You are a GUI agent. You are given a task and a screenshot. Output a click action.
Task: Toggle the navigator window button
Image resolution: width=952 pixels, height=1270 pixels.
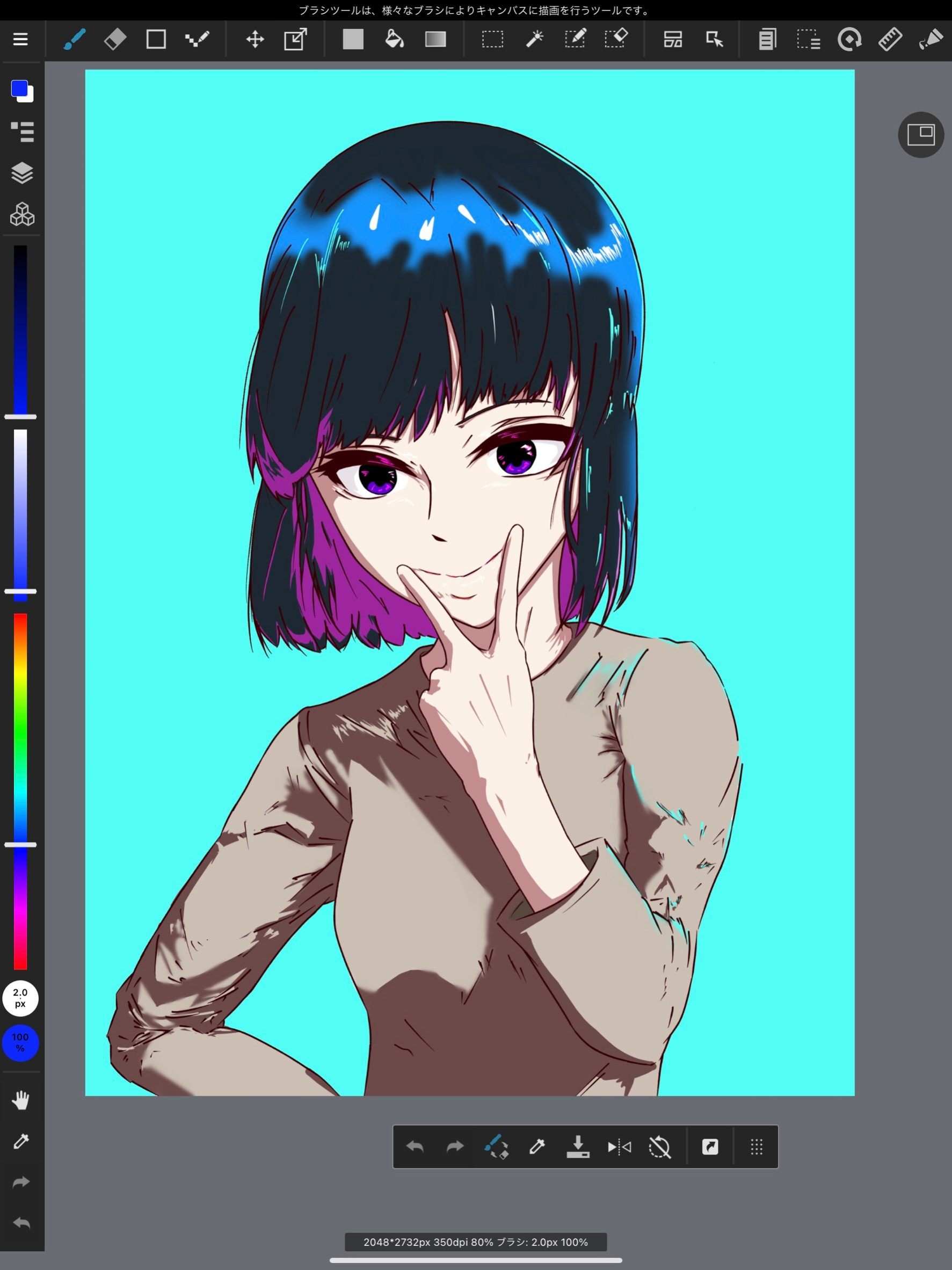click(x=920, y=134)
